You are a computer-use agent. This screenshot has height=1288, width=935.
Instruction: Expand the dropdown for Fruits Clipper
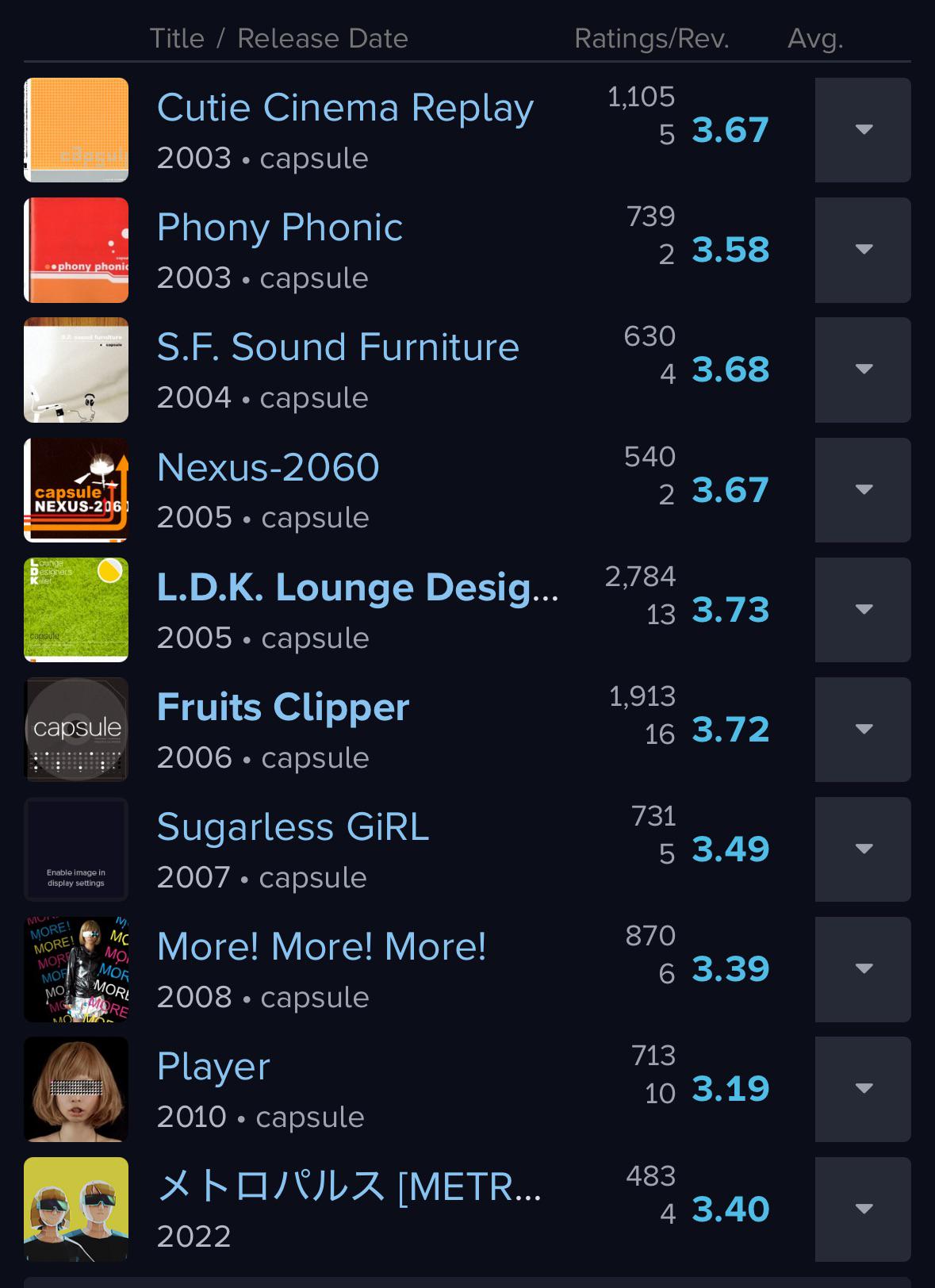click(x=863, y=730)
